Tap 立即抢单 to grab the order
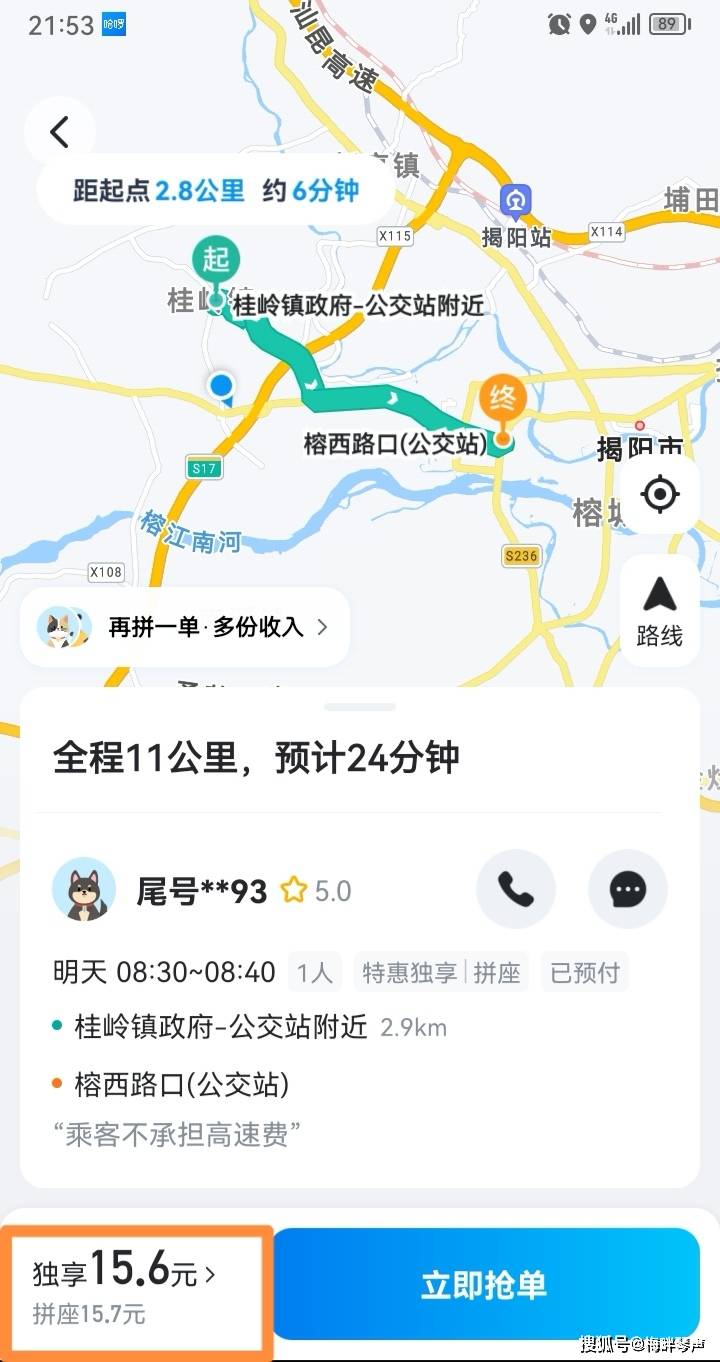The image size is (720, 1362). click(485, 1285)
